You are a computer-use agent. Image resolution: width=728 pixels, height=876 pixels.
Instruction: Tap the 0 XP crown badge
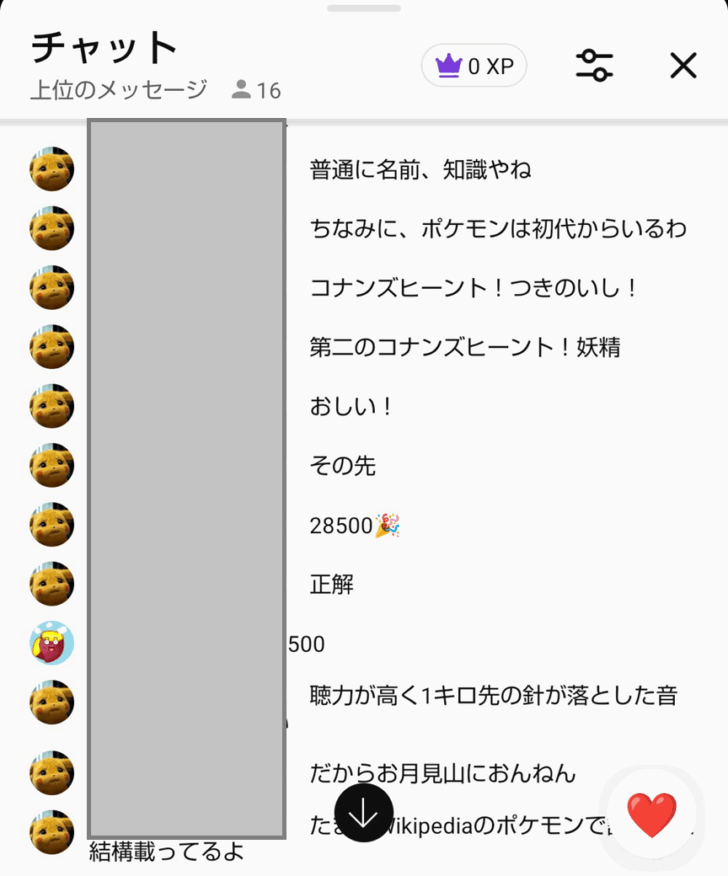pos(474,66)
